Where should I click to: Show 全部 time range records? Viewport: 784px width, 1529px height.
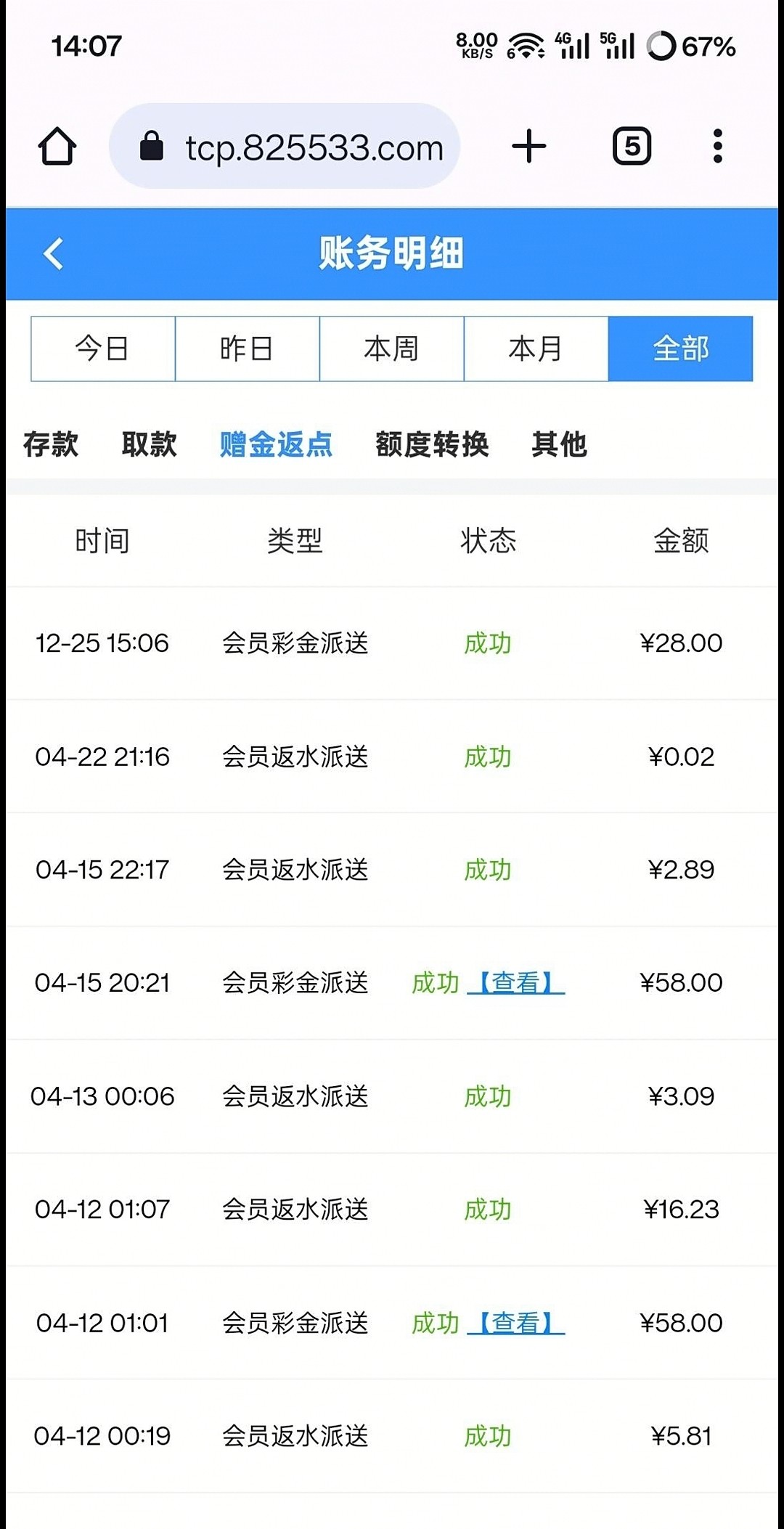(x=680, y=348)
